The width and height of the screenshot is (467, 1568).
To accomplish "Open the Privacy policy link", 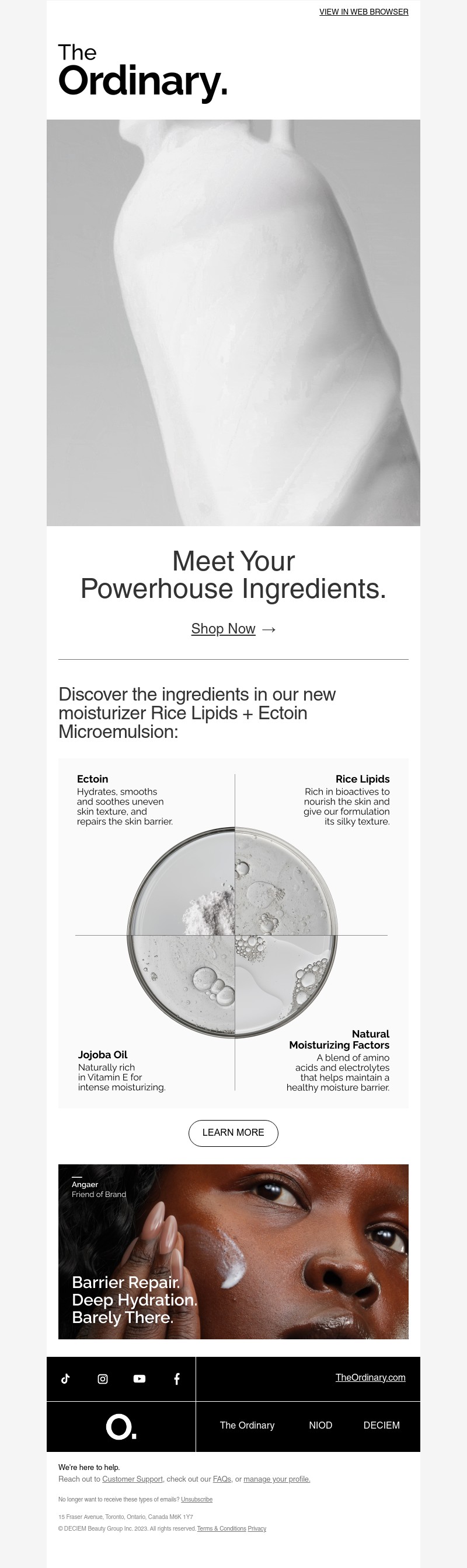I will pos(257,1528).
